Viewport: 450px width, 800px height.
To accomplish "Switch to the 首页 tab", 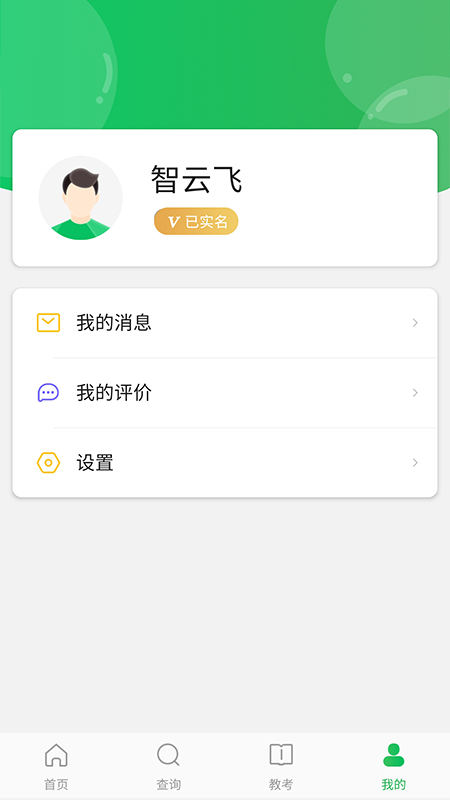I will click(x=56, y=766).
